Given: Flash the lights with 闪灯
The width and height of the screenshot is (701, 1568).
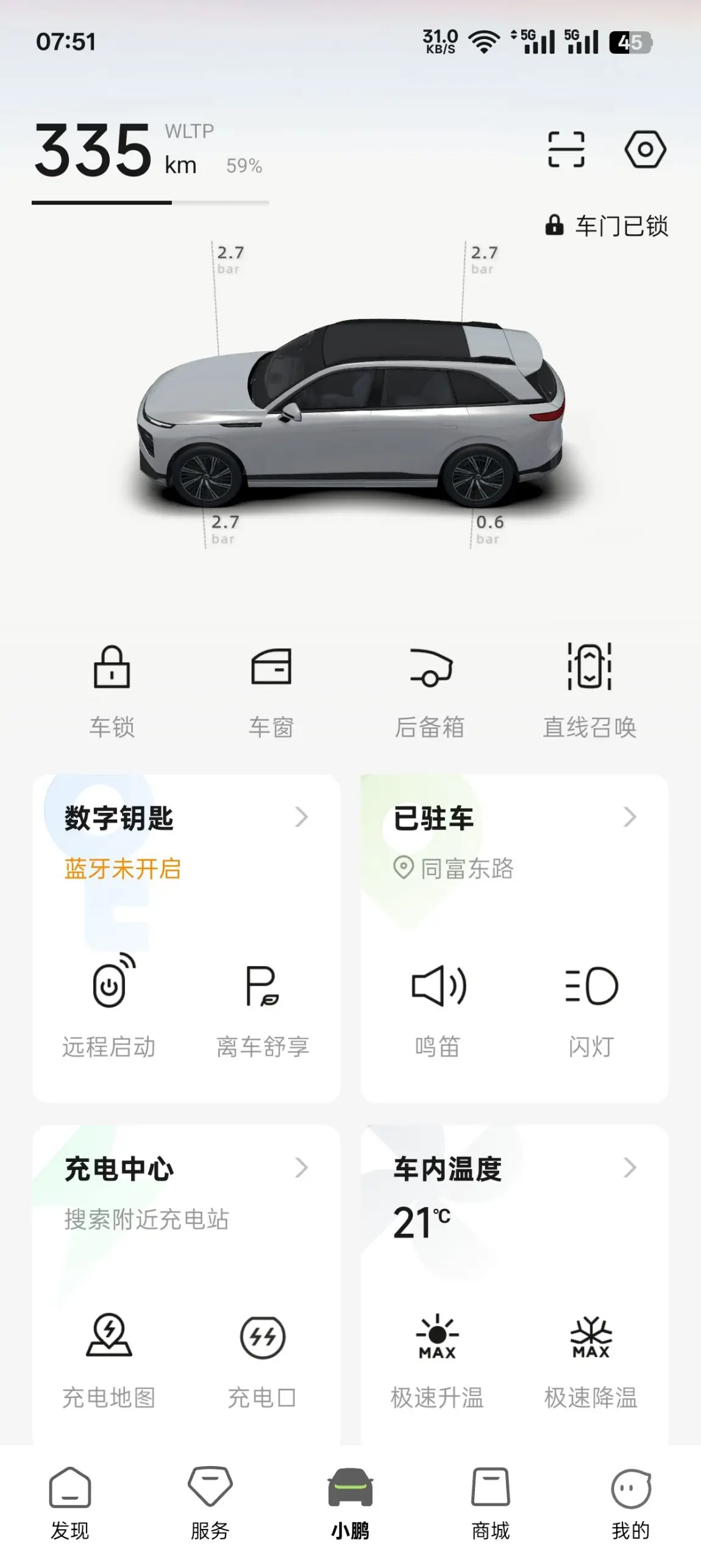Looking at the screenshot, I should click(x=591, y=1006).
